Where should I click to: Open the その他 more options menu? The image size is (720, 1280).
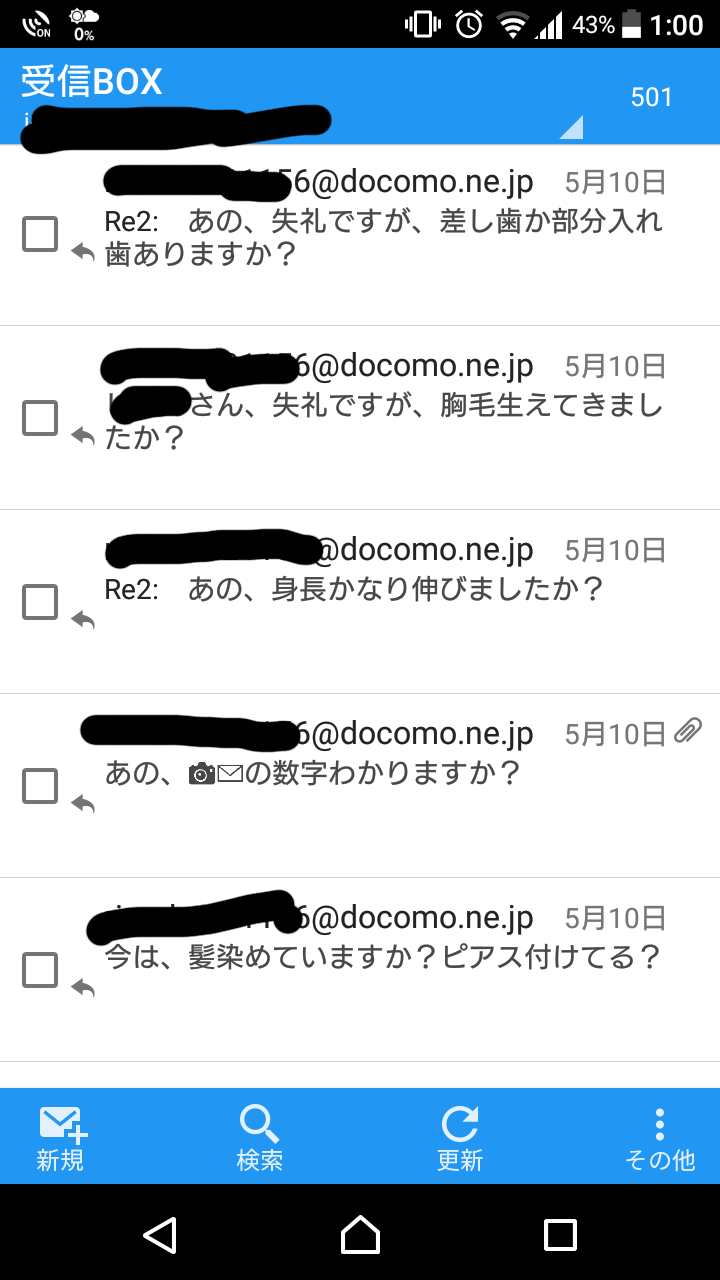point(659,1138)
